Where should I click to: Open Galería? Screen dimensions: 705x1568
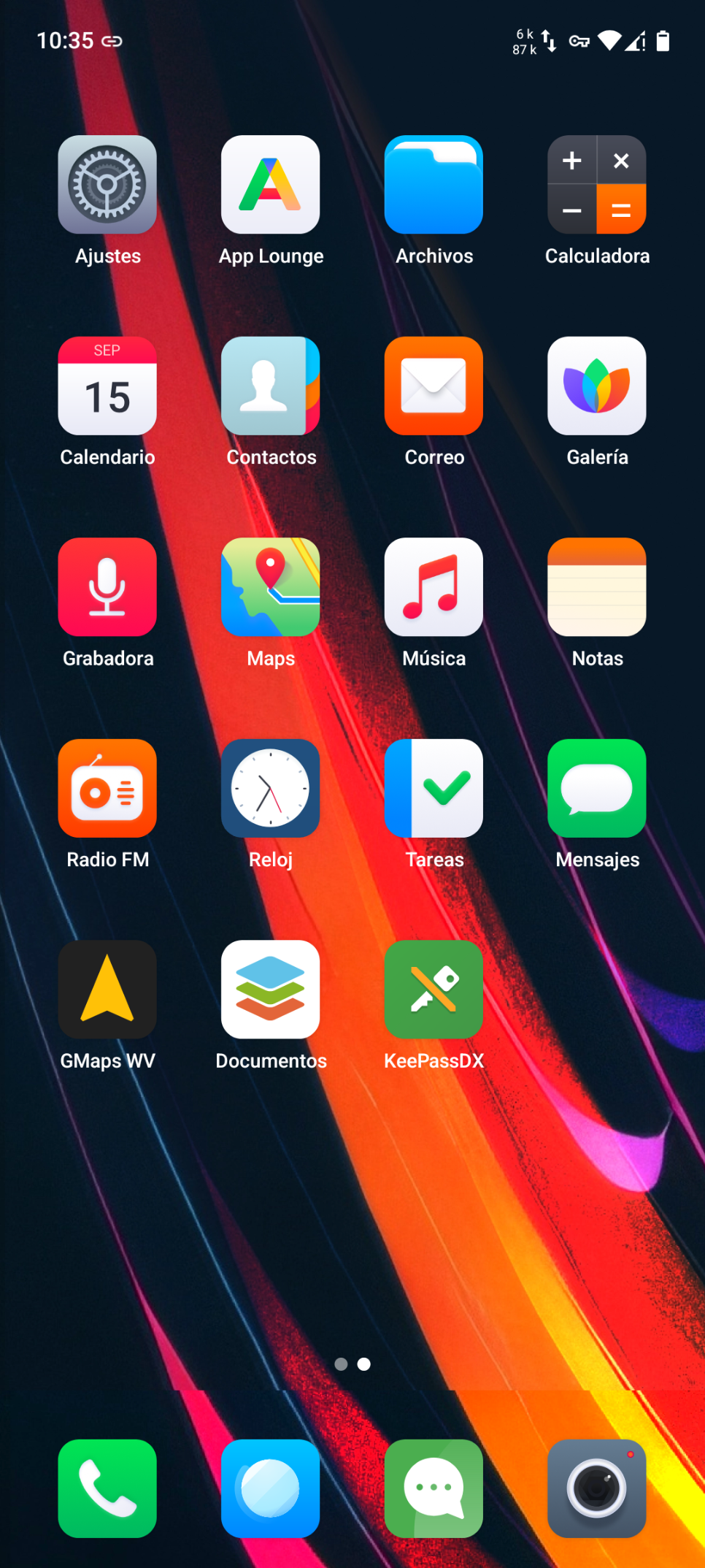[597, 386]
